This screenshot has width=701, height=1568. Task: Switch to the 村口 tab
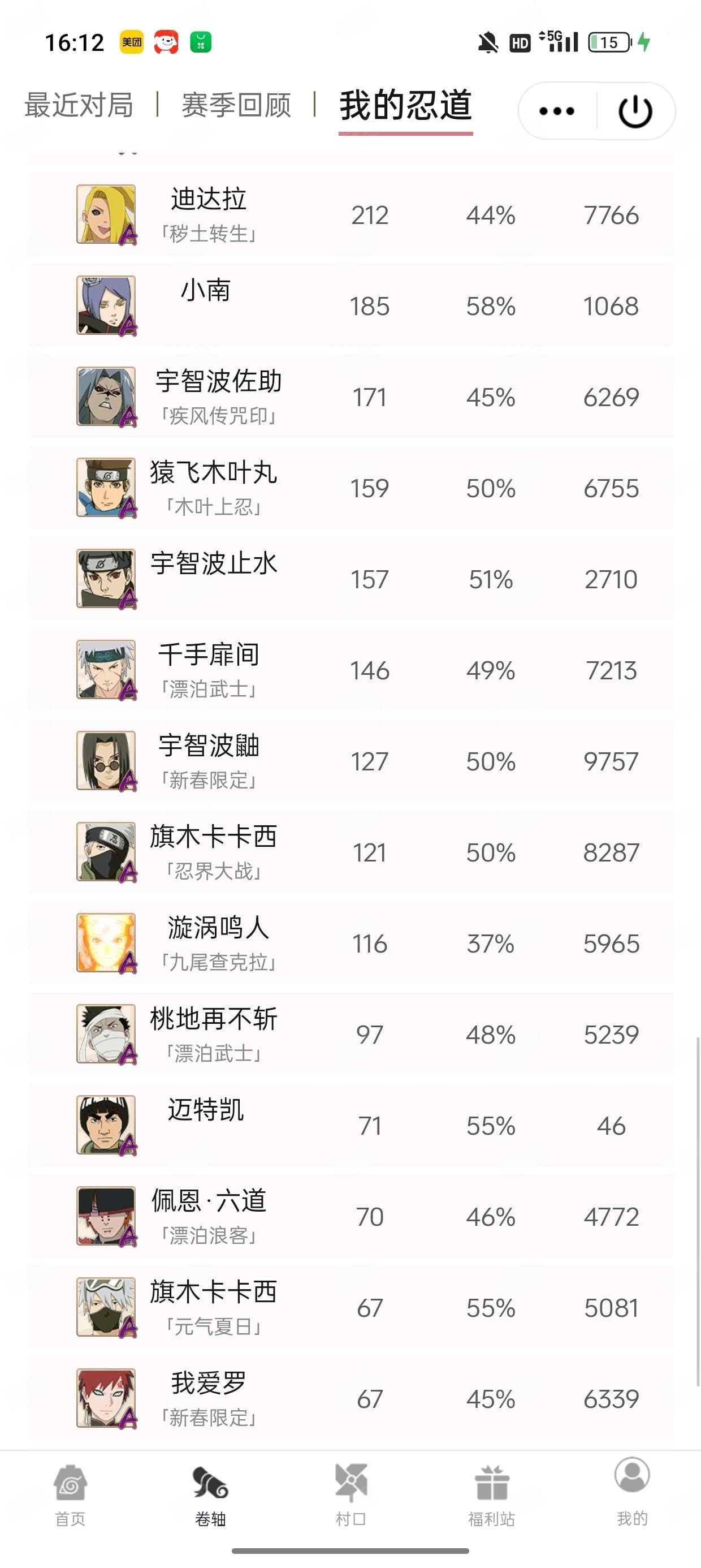click(x=351, y=1496)
